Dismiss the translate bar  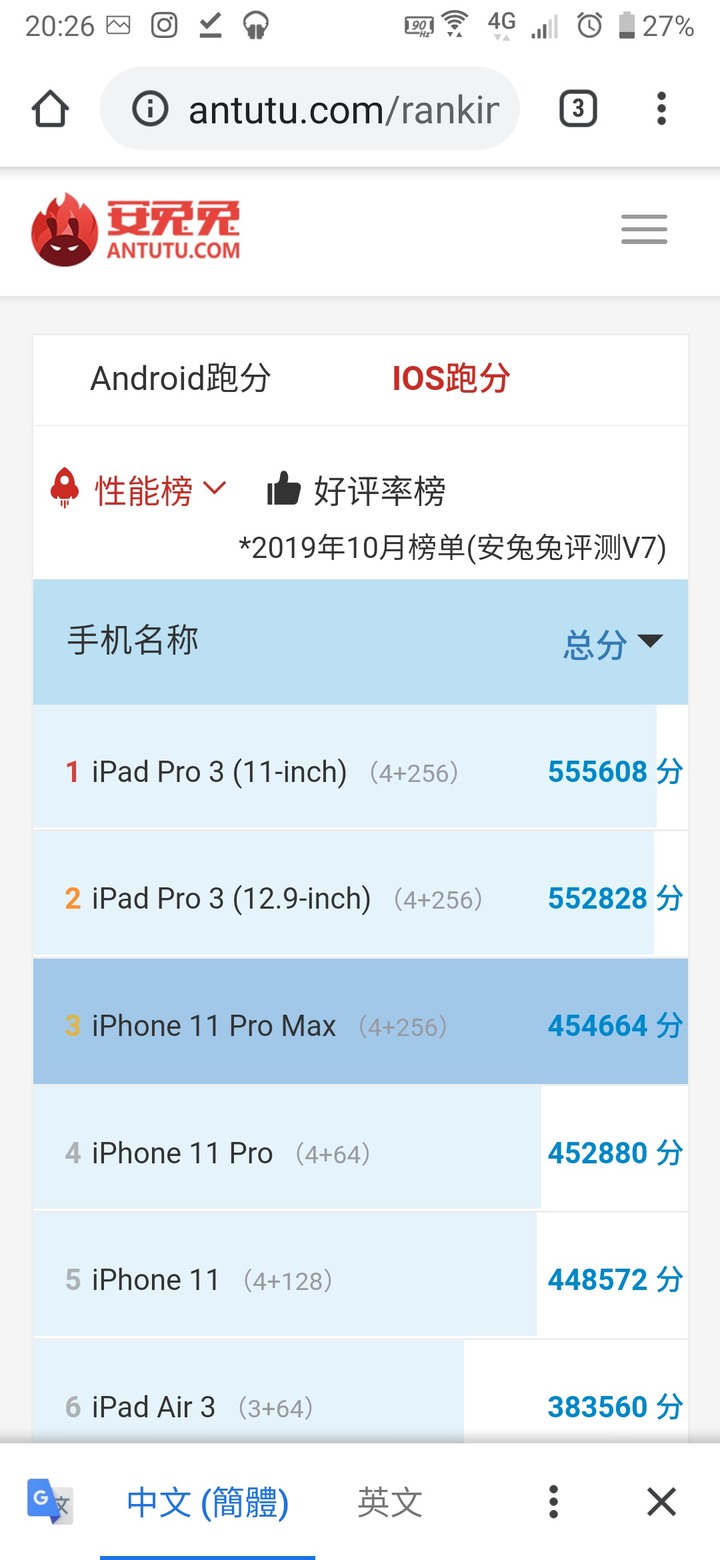pyautogui.click(x=661, y=1502)
